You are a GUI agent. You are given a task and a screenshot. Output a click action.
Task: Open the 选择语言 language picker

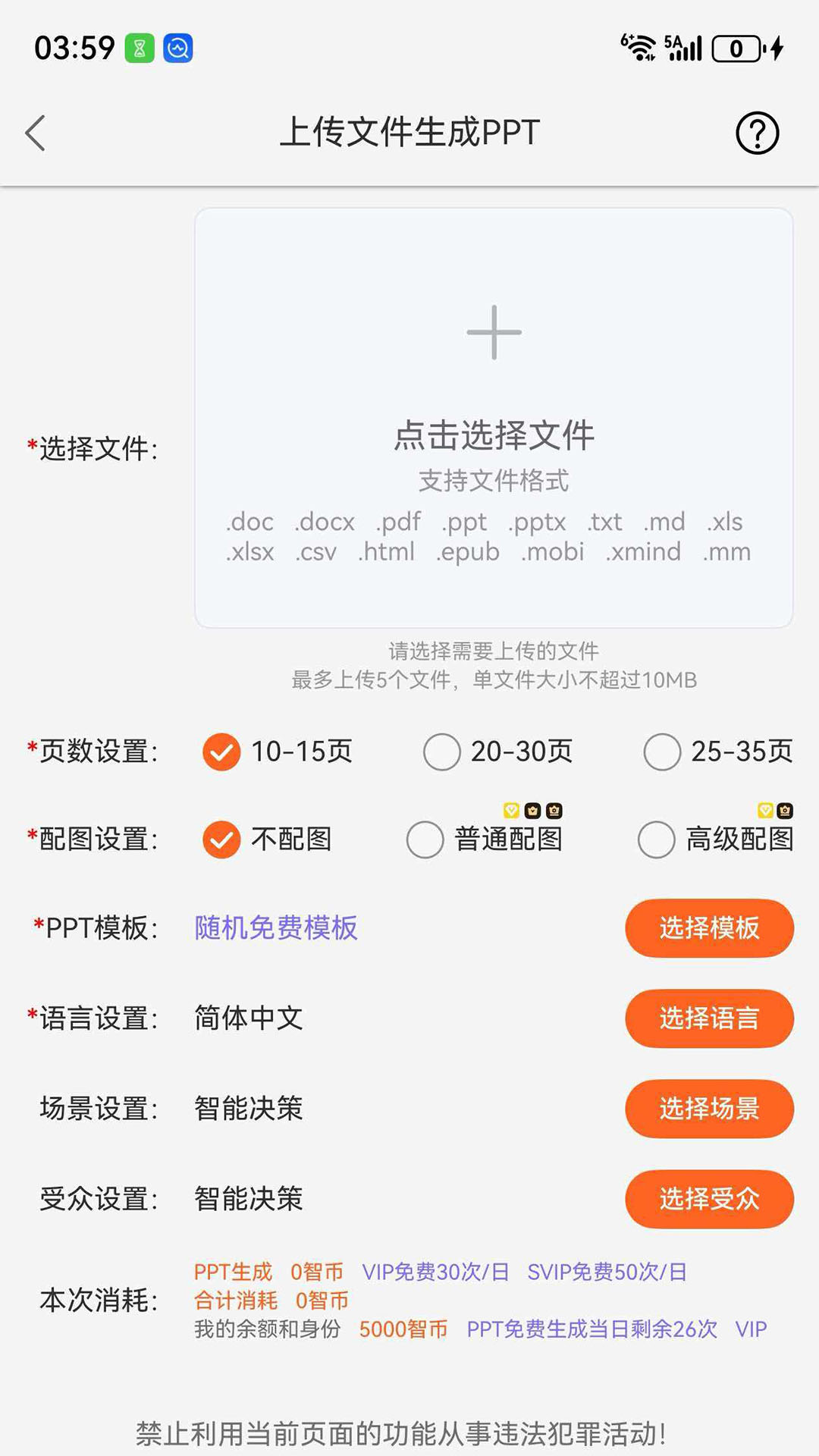(x=709, y=1018)
